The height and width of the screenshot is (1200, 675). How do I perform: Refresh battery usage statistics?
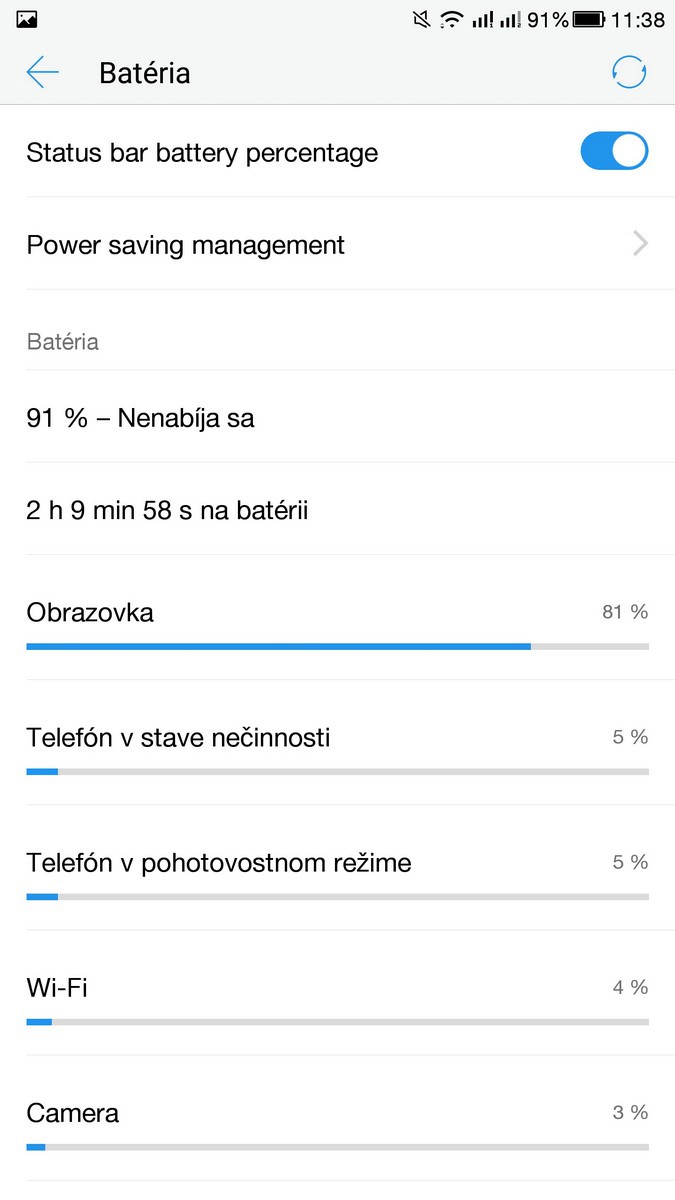click(629, 73)
